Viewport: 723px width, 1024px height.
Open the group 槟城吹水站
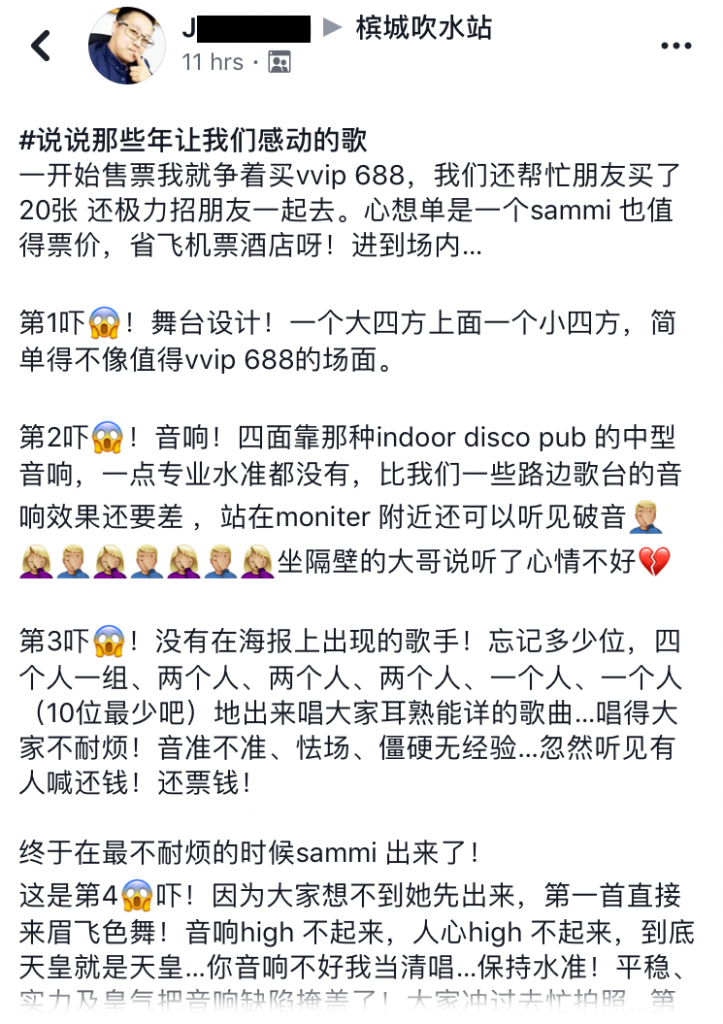pyautogui.click(x=424, y=28)
